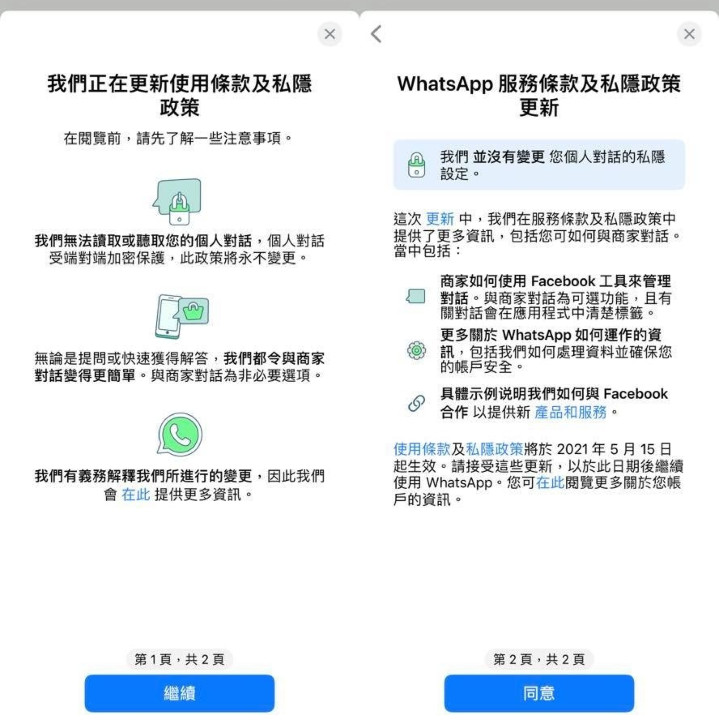
Task: Tap 同意 to accept the updated terms
Action: tap(539, 693)
